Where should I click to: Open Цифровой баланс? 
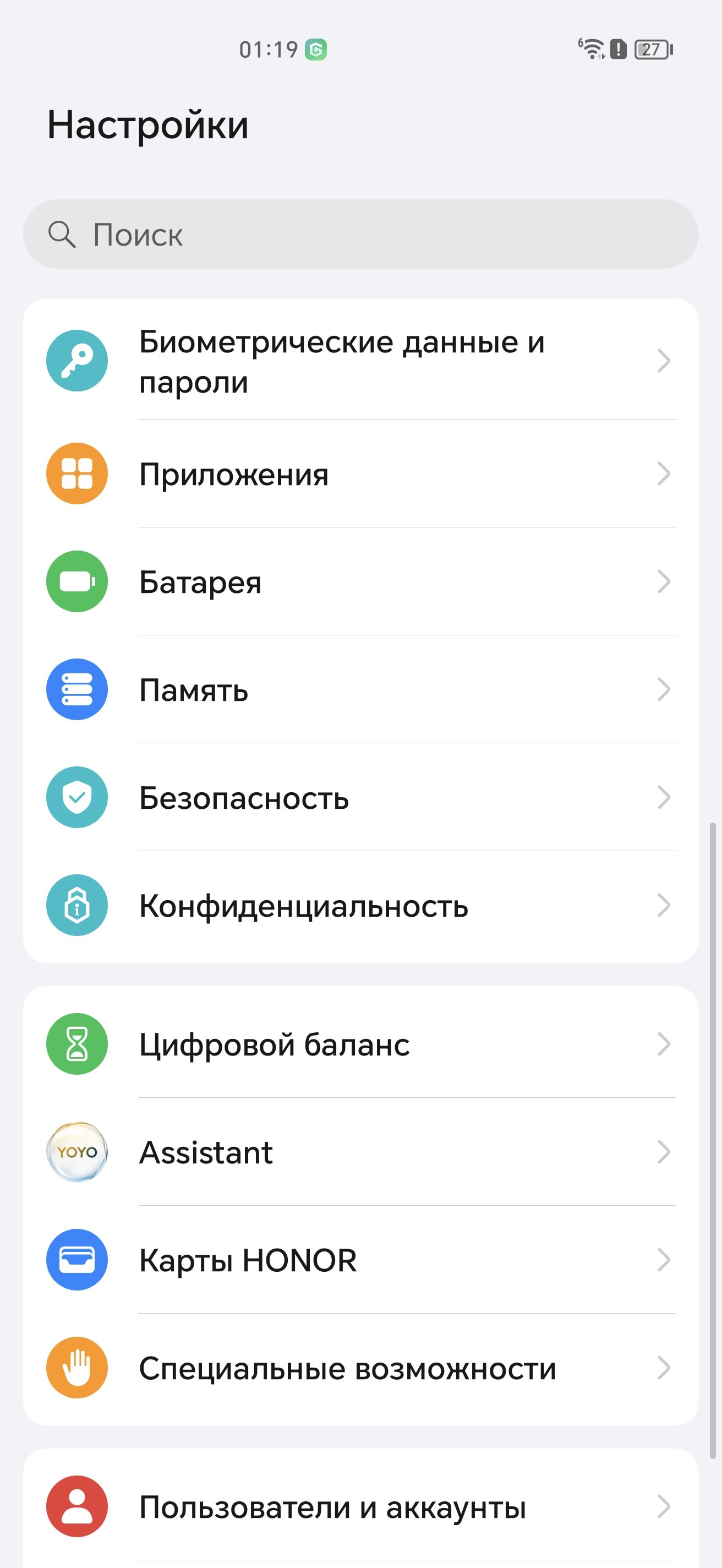[x=360, y=1044]
